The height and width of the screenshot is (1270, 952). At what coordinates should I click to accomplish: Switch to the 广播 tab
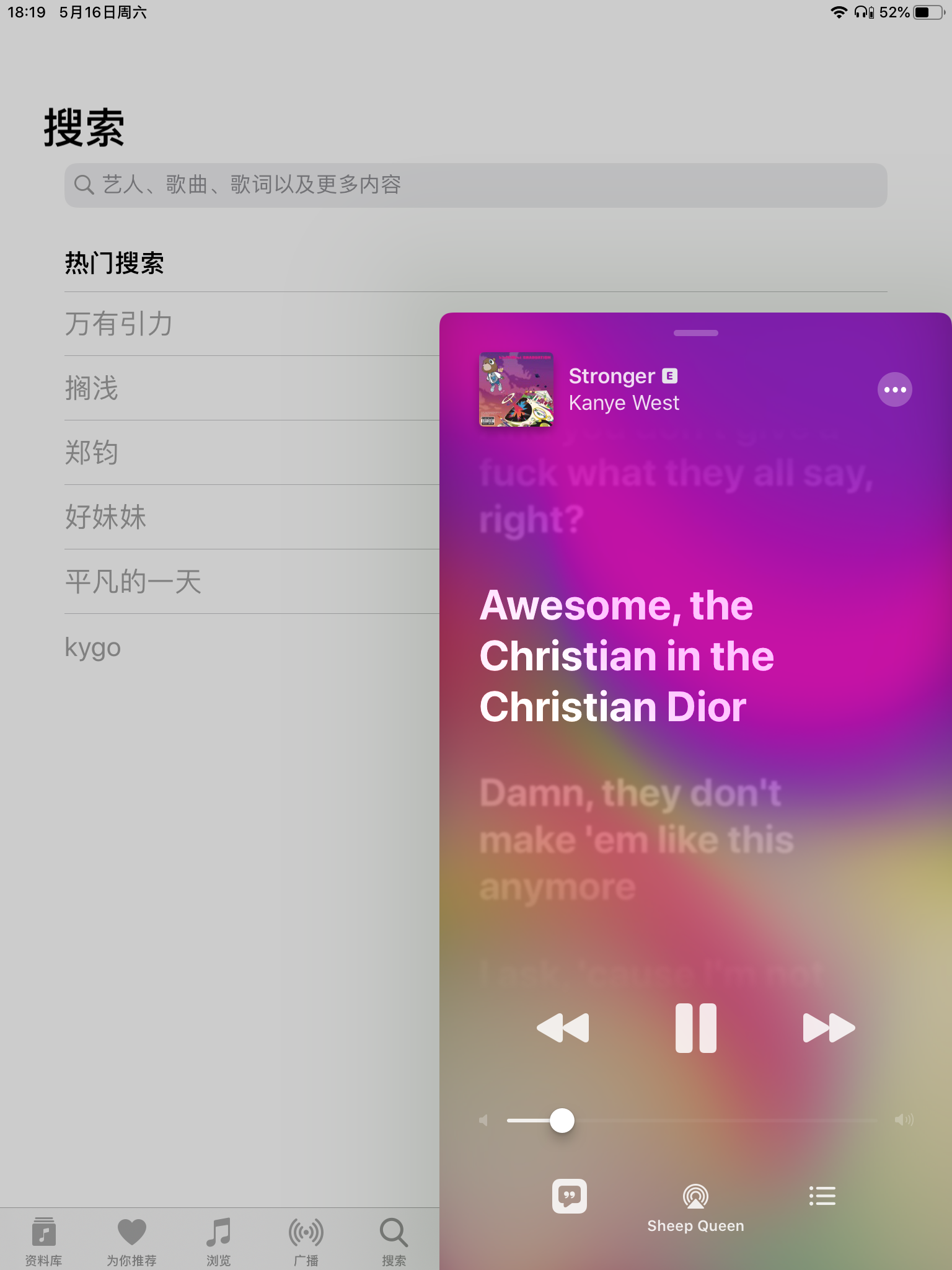(x=306, y=1240)
